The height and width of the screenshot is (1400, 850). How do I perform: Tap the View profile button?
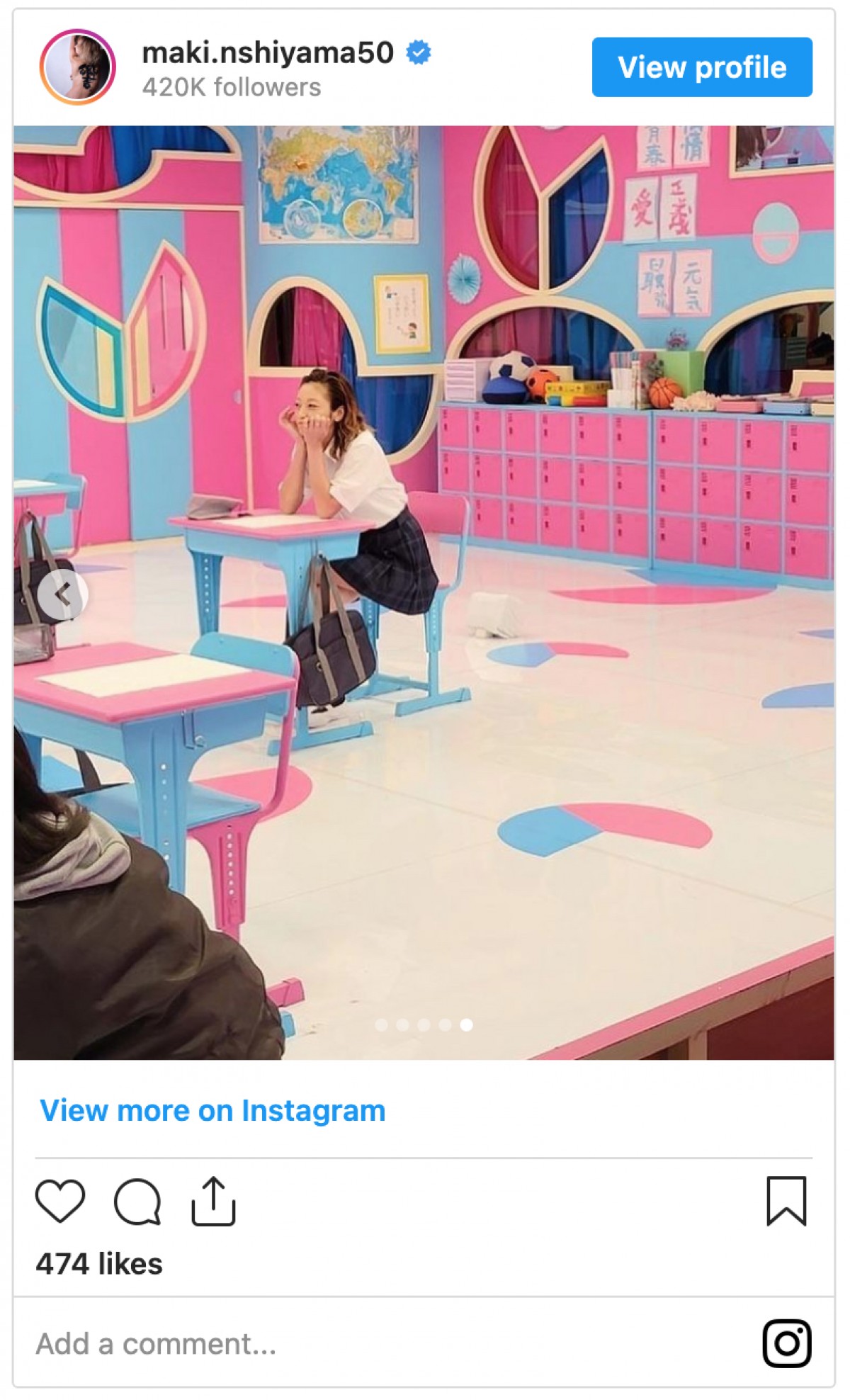701,67
